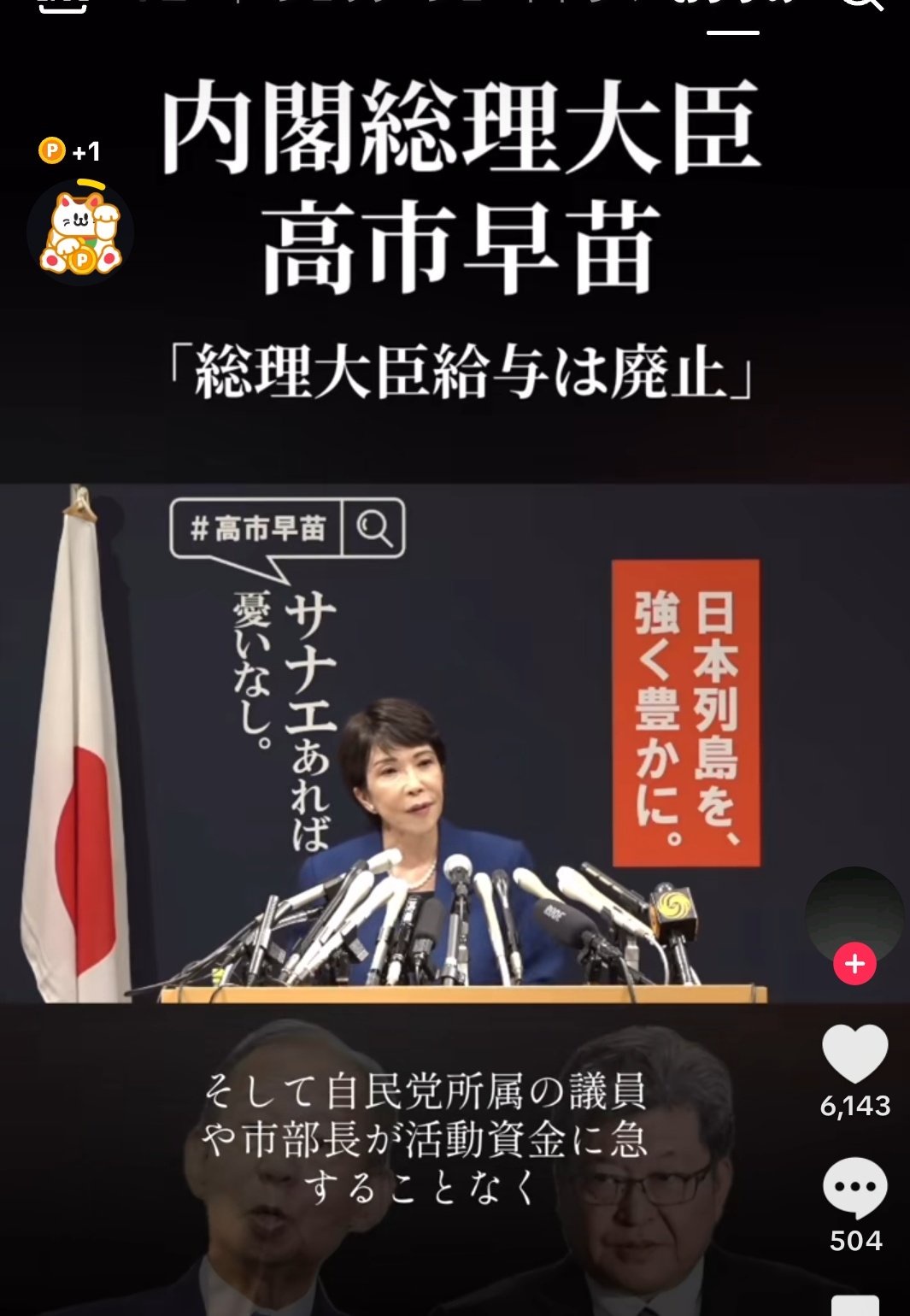The image size is (910, 1316).
Task: Open search from the top bar
Action: pos(861,7)
